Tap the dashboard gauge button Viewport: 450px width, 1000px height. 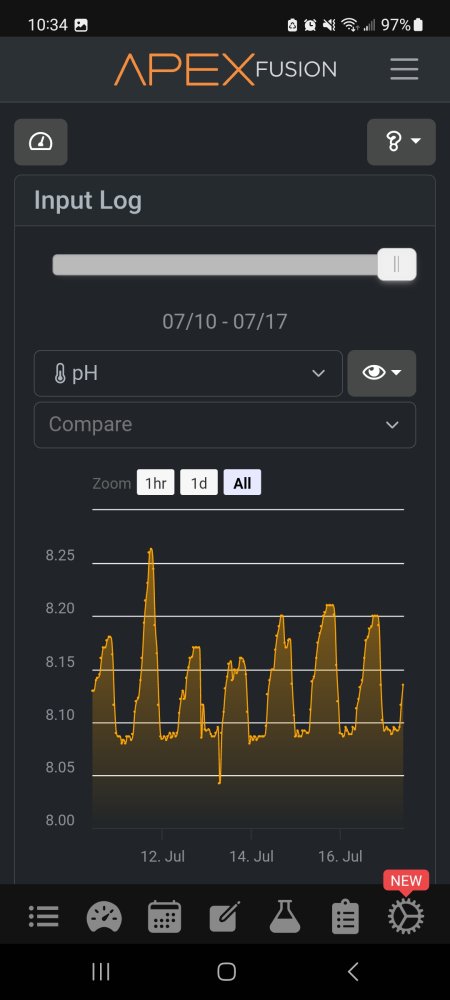coord(41,142)
